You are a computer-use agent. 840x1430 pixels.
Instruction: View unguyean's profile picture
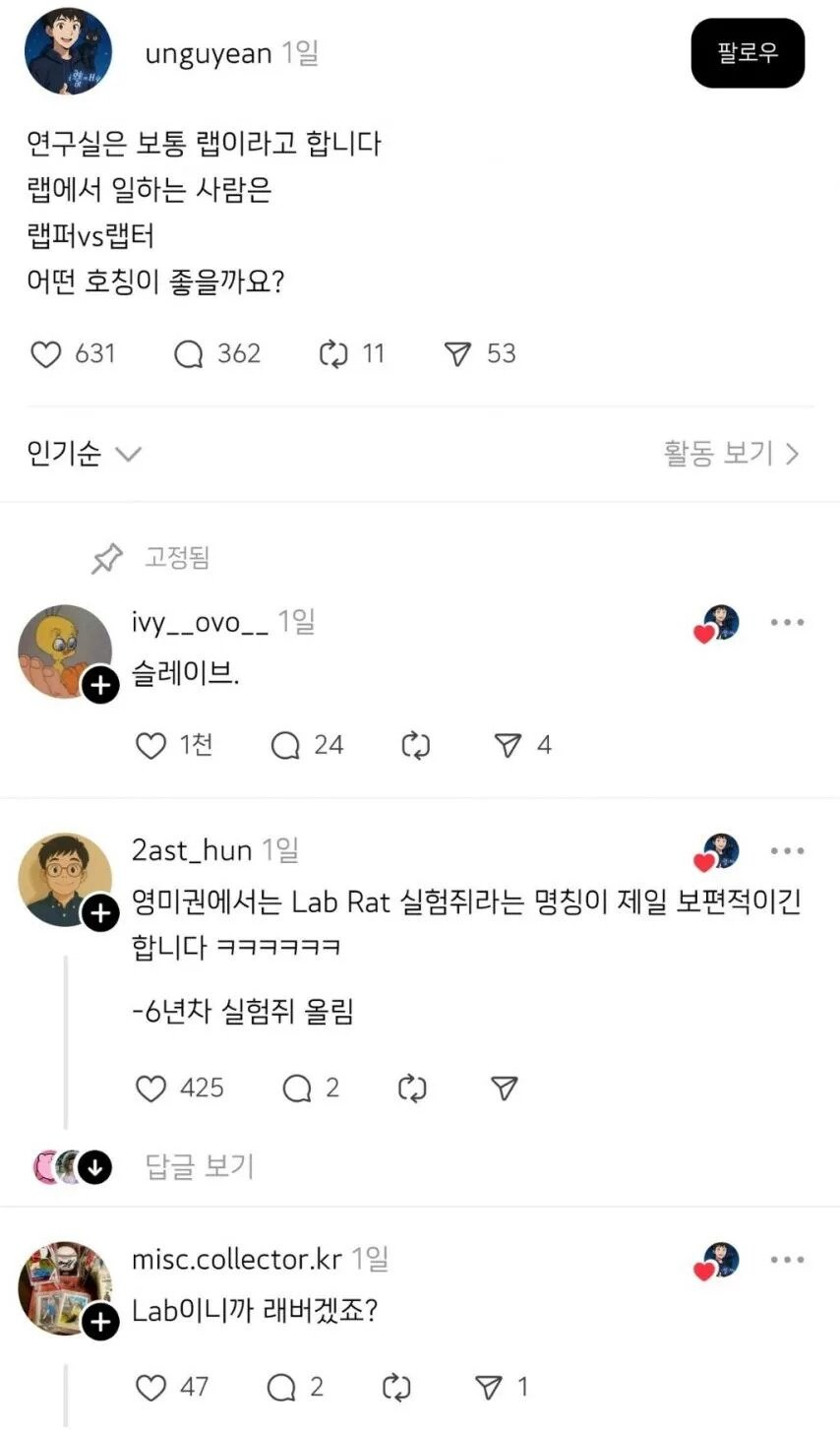click(x=67, y=51)
